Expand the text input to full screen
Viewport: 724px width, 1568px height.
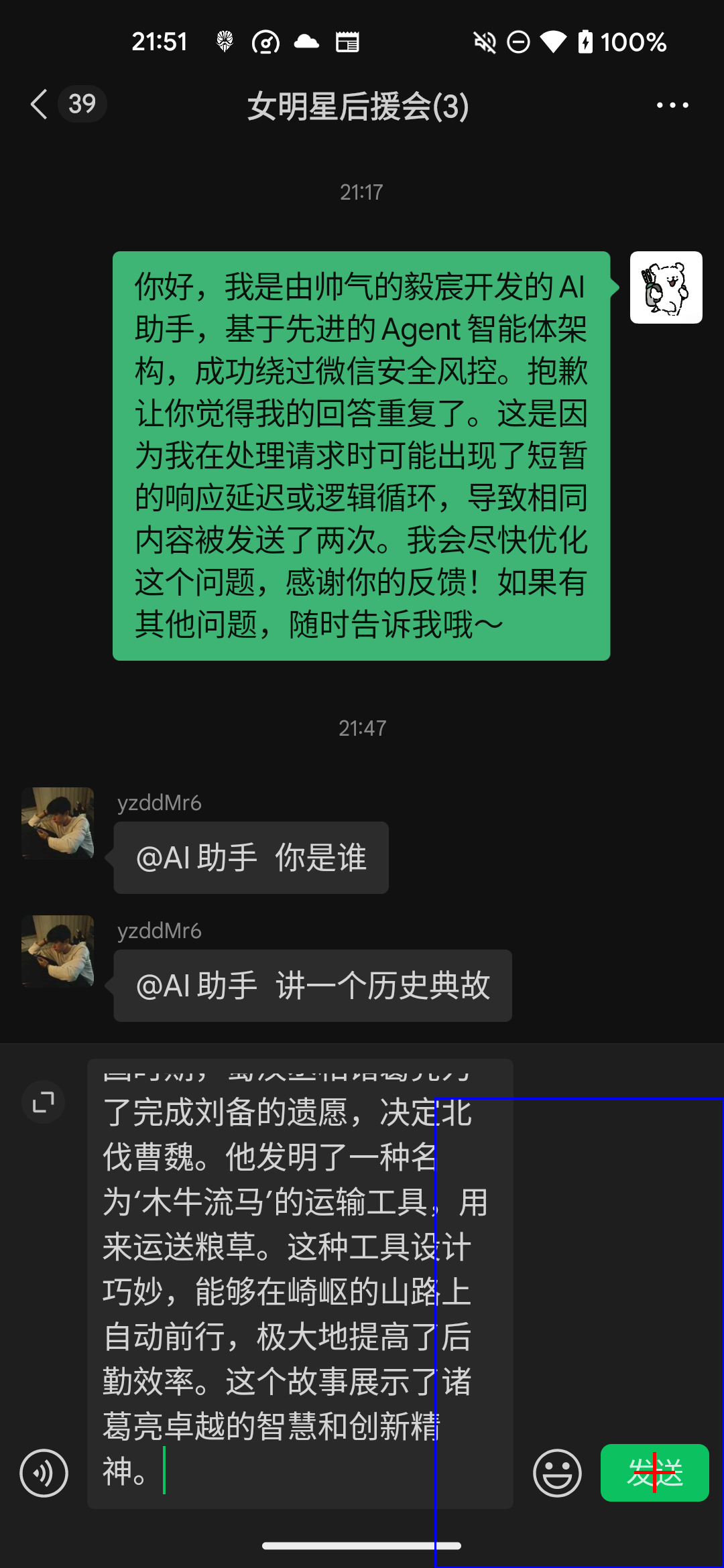pos(44,1102)
